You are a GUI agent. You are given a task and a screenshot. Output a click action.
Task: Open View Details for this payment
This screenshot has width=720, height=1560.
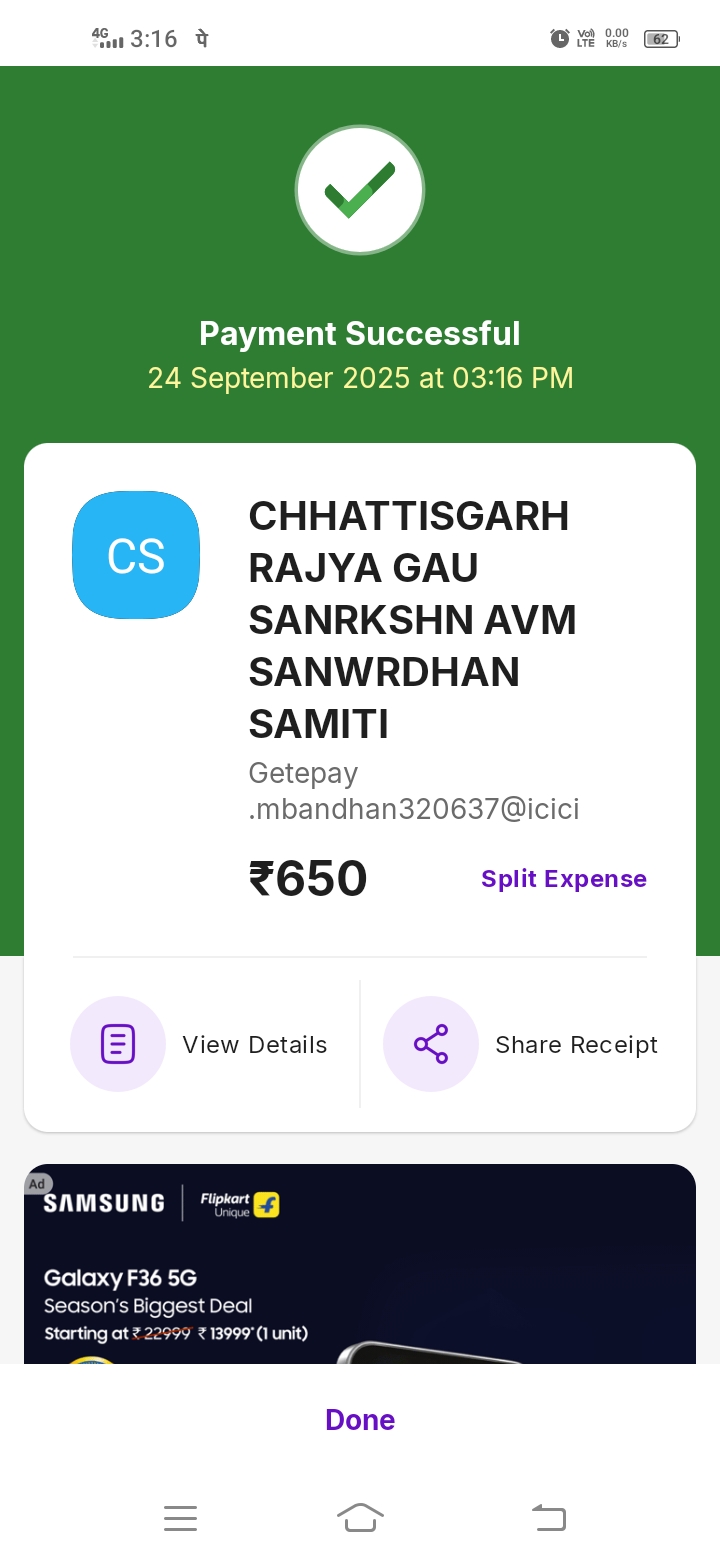point(200,1045)
